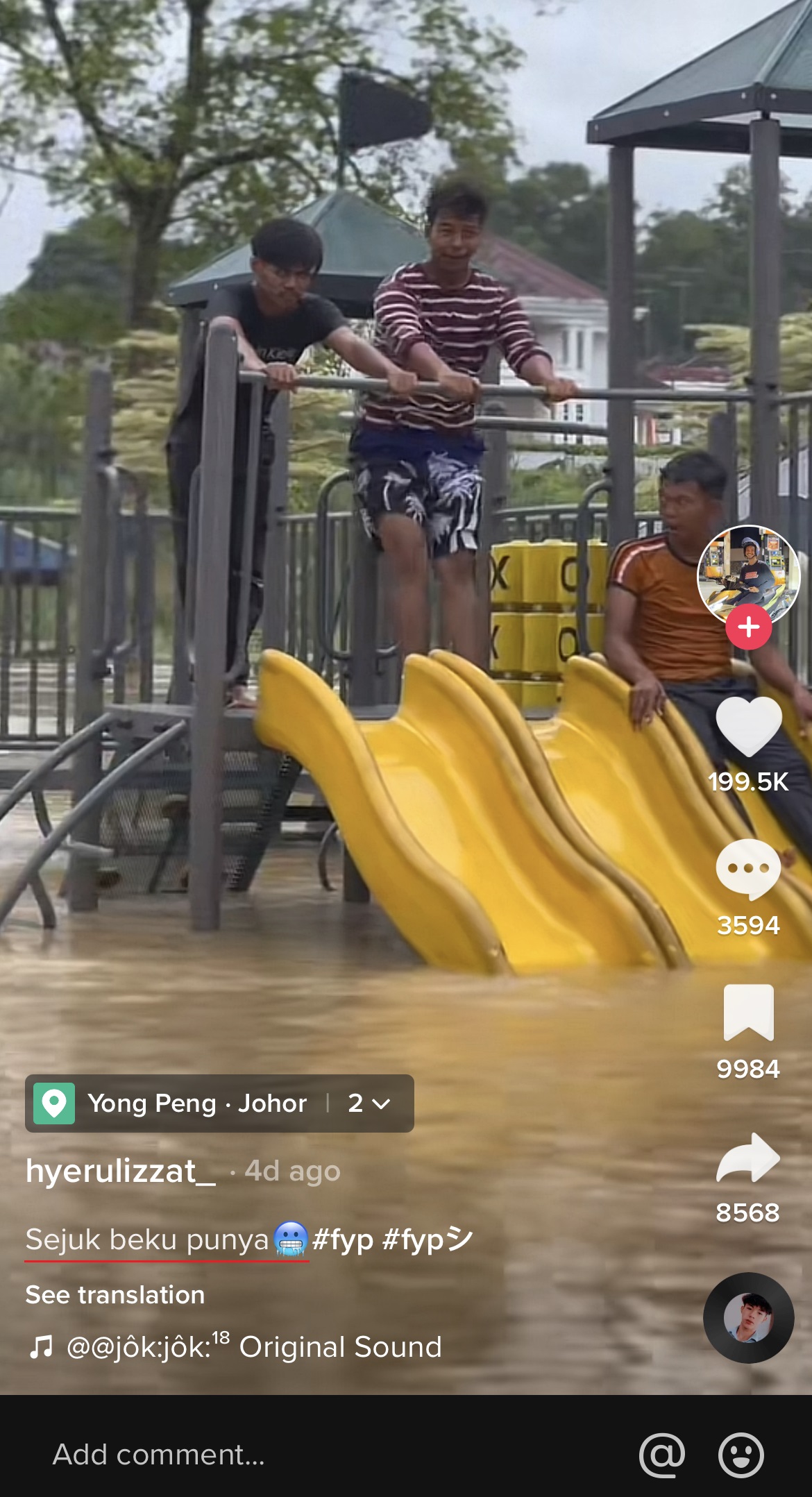Open the spinning sound disc

[748, 1317]
